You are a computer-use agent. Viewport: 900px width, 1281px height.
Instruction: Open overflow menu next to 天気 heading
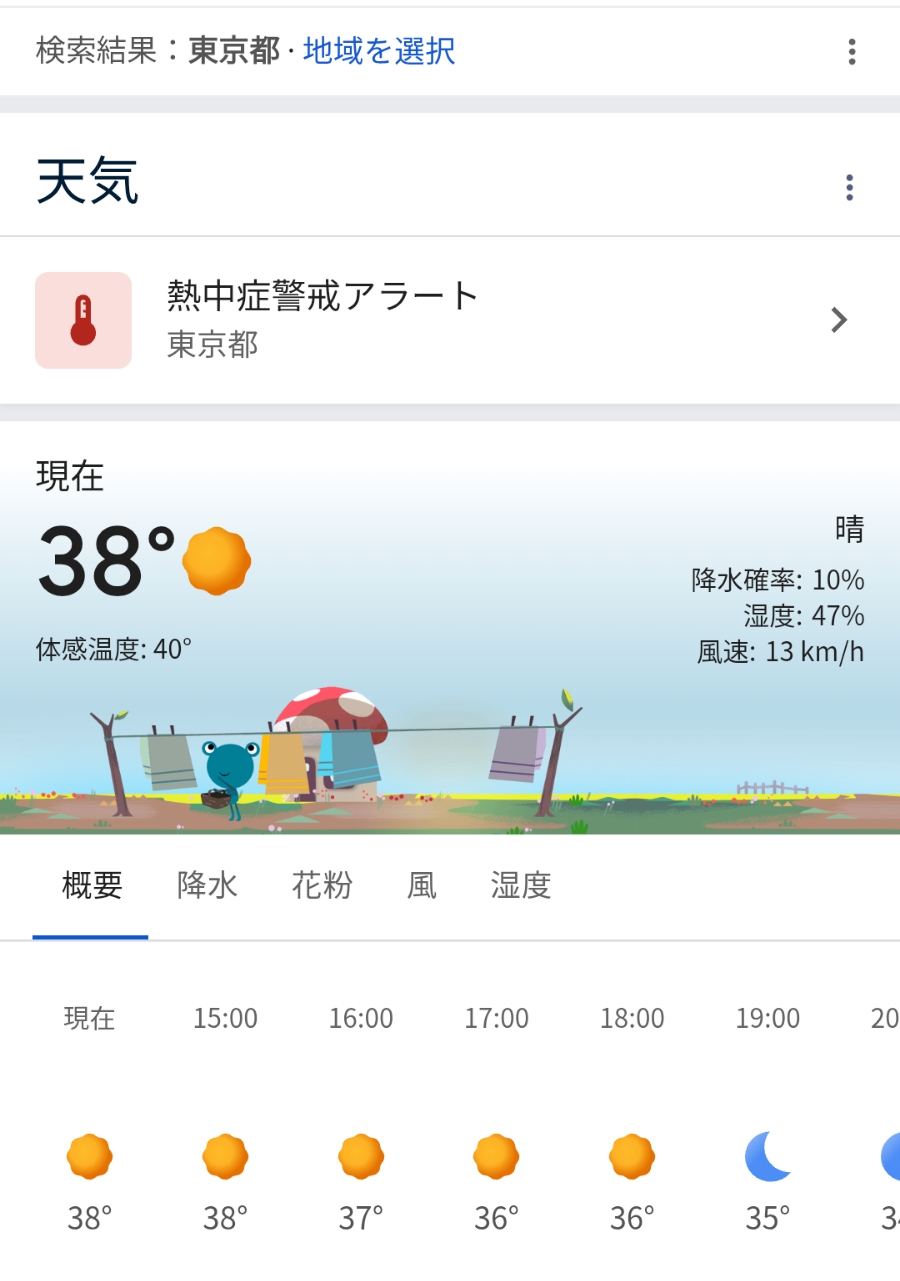point(849,188)
